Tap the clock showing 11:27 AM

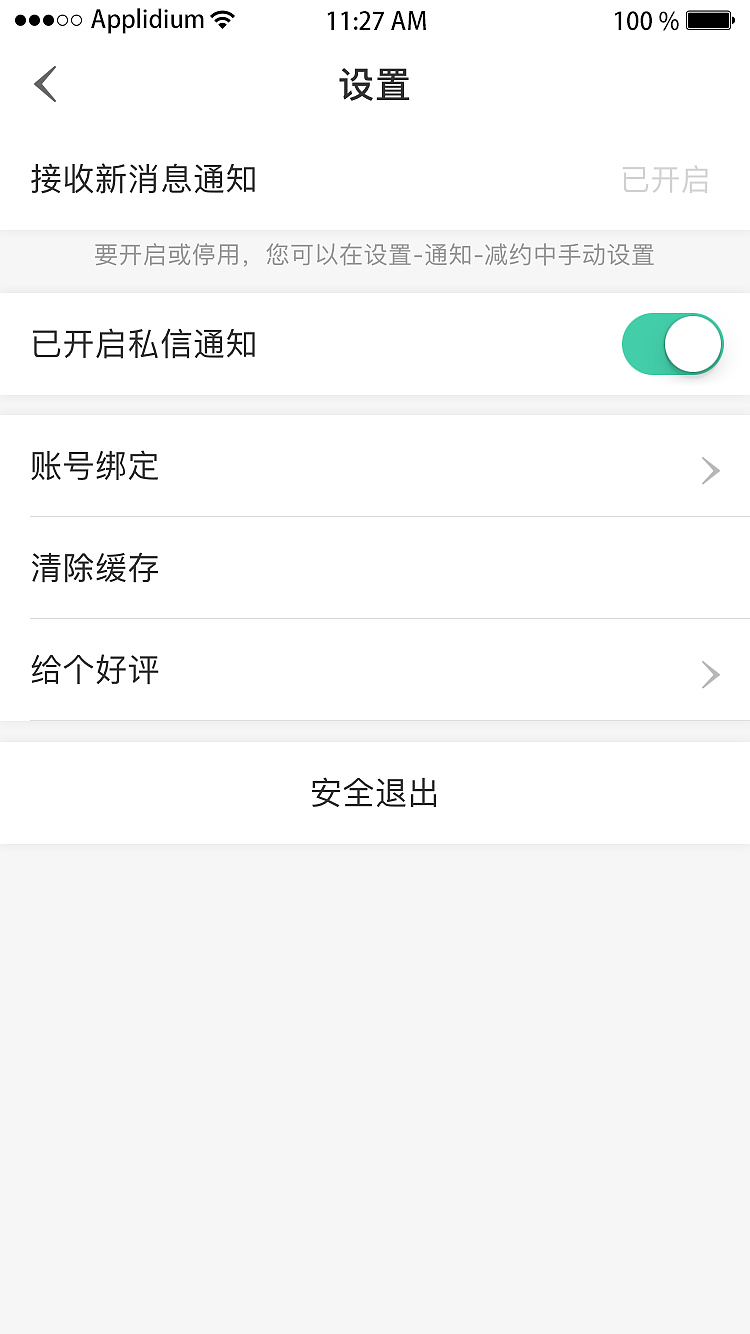pos(376,20)
